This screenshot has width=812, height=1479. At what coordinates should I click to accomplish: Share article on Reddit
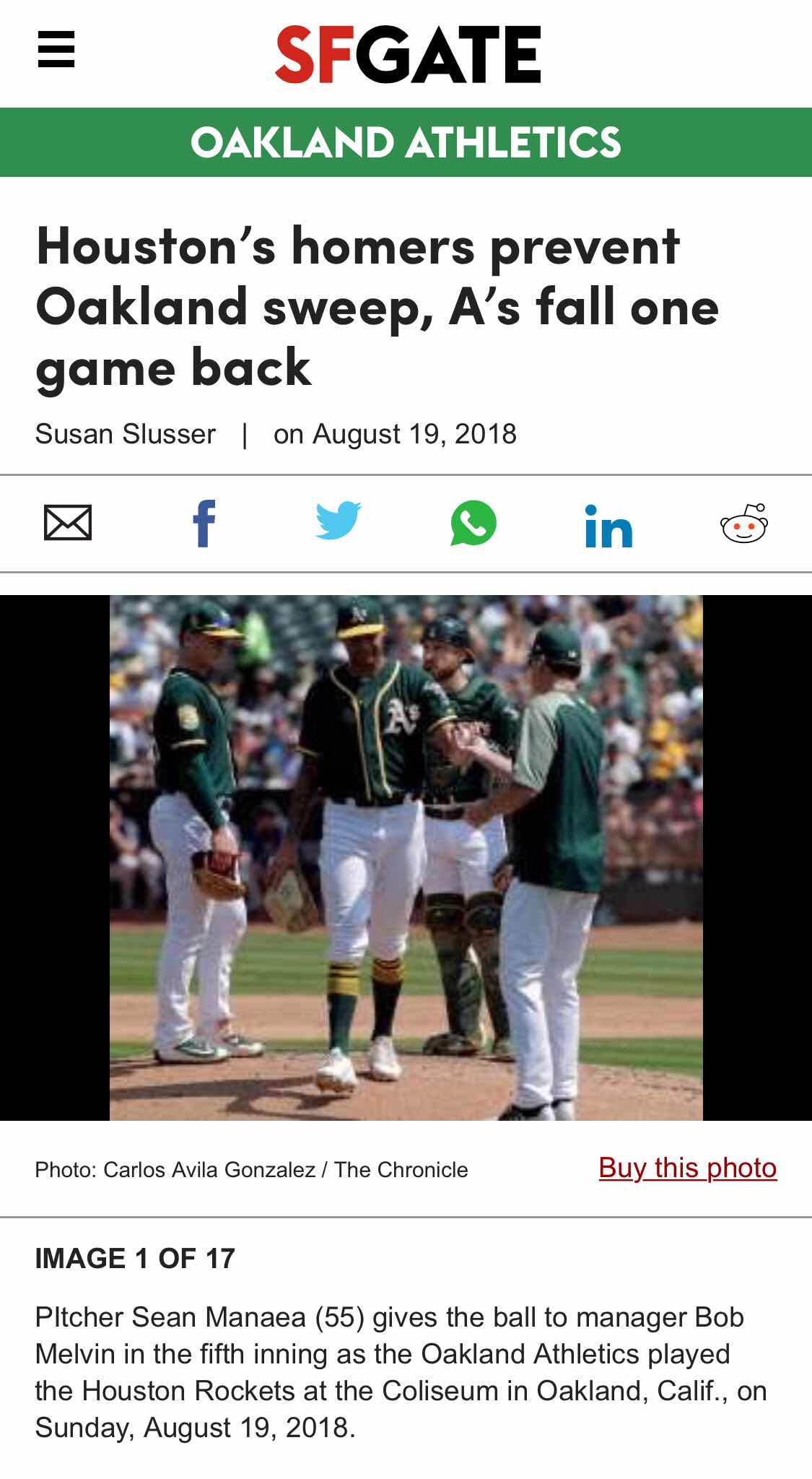pos(743,524)
